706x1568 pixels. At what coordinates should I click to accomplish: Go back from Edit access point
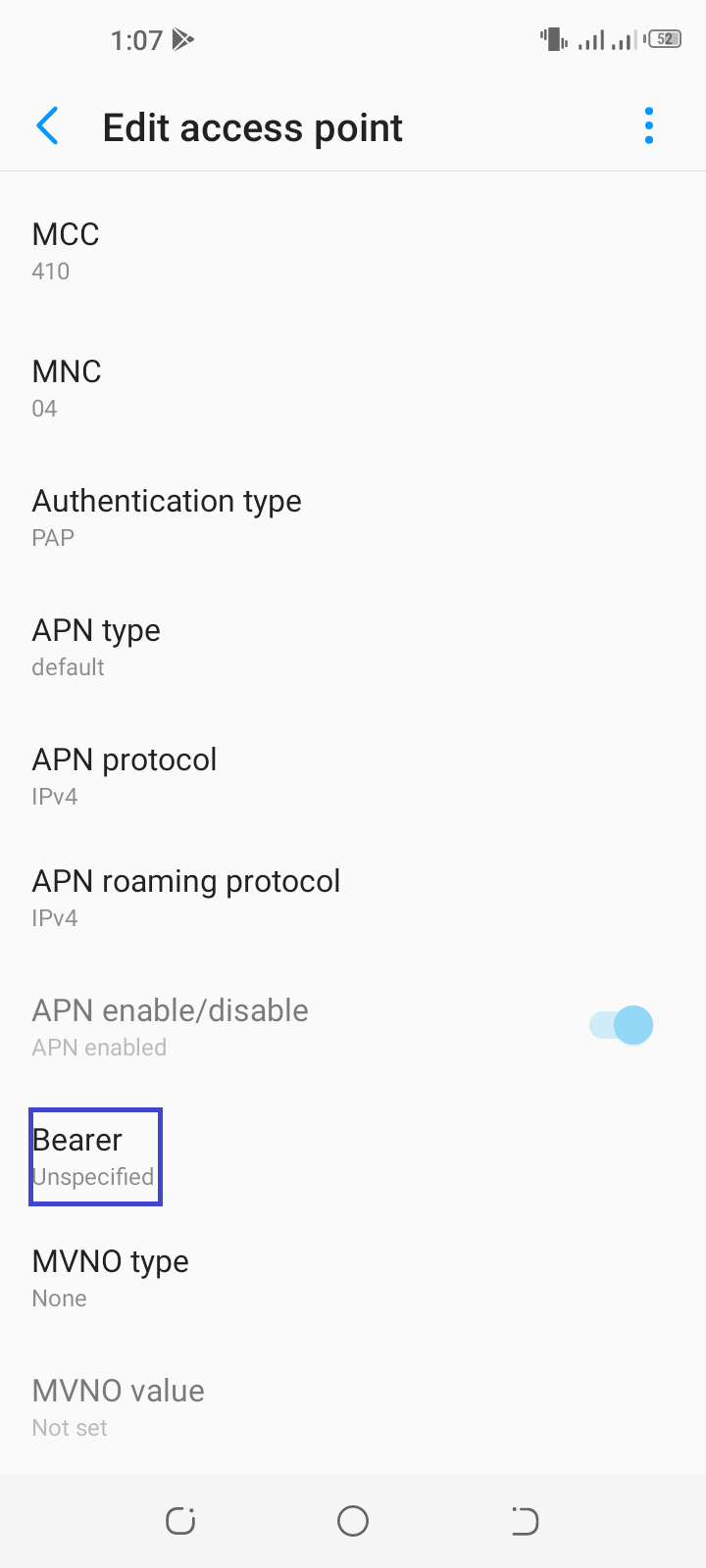[x=47, y=126]
